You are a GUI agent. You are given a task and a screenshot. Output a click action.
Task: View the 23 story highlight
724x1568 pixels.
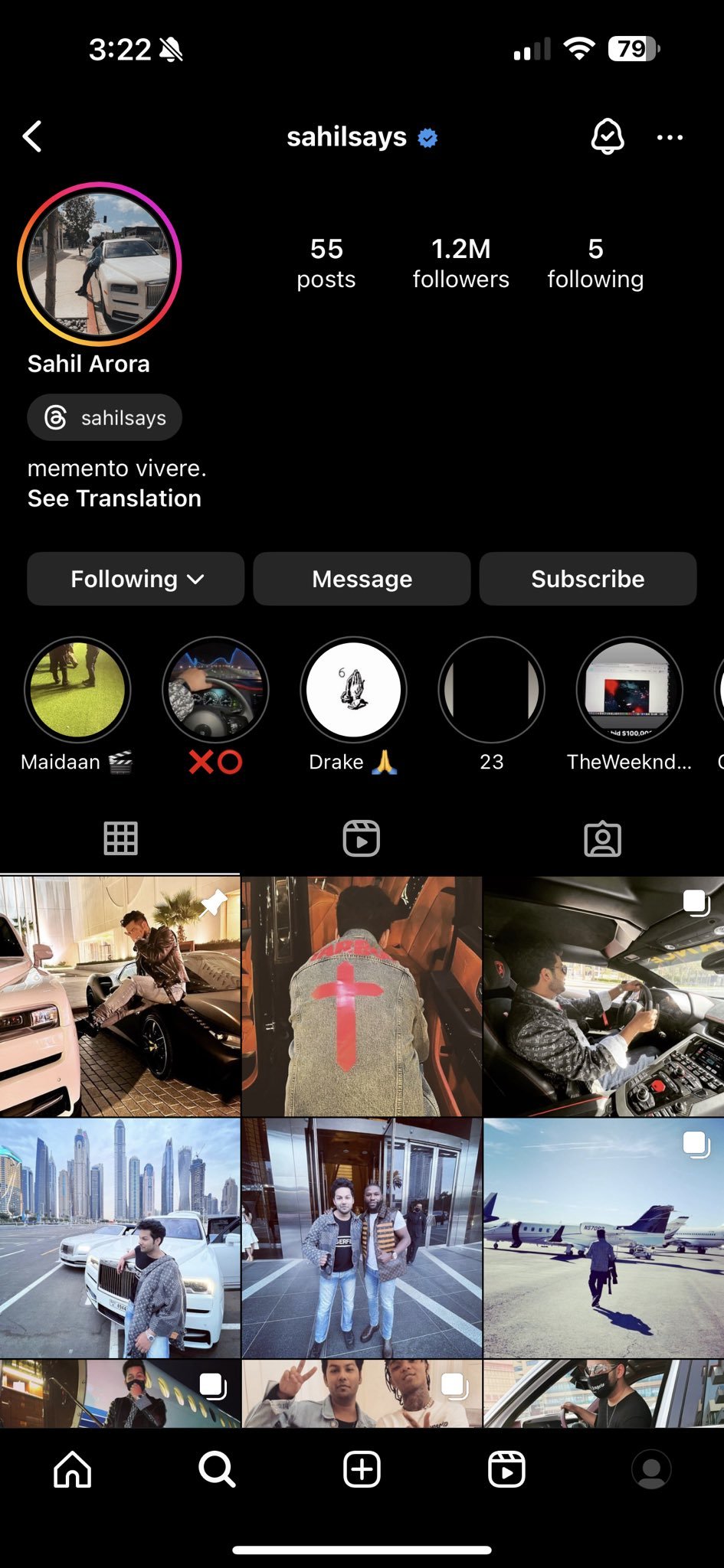[491, 690]
